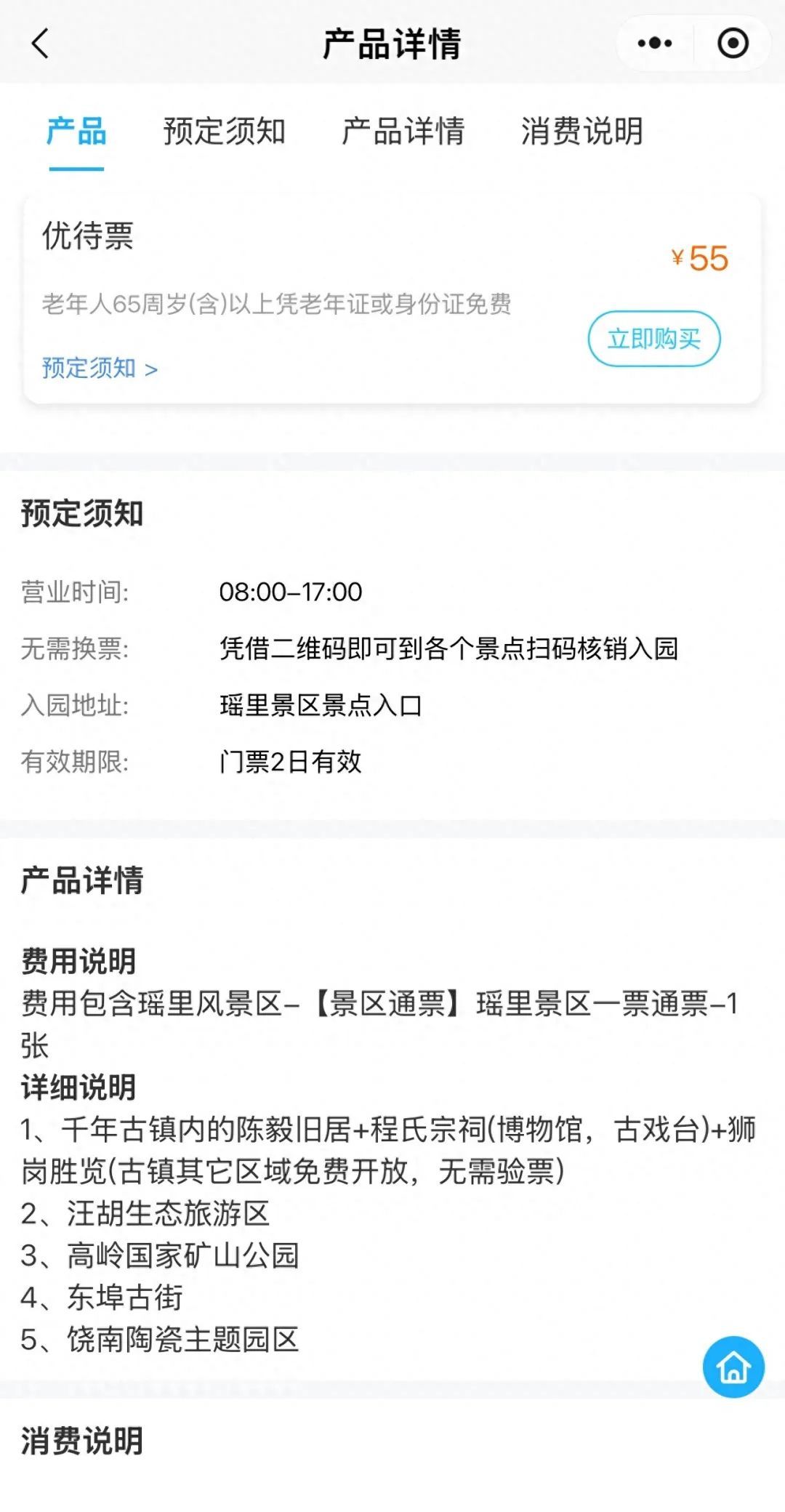Switch to the 预定须知 tab
The width and height of the screenshot is (785, 1512).
tap(224, 132)
